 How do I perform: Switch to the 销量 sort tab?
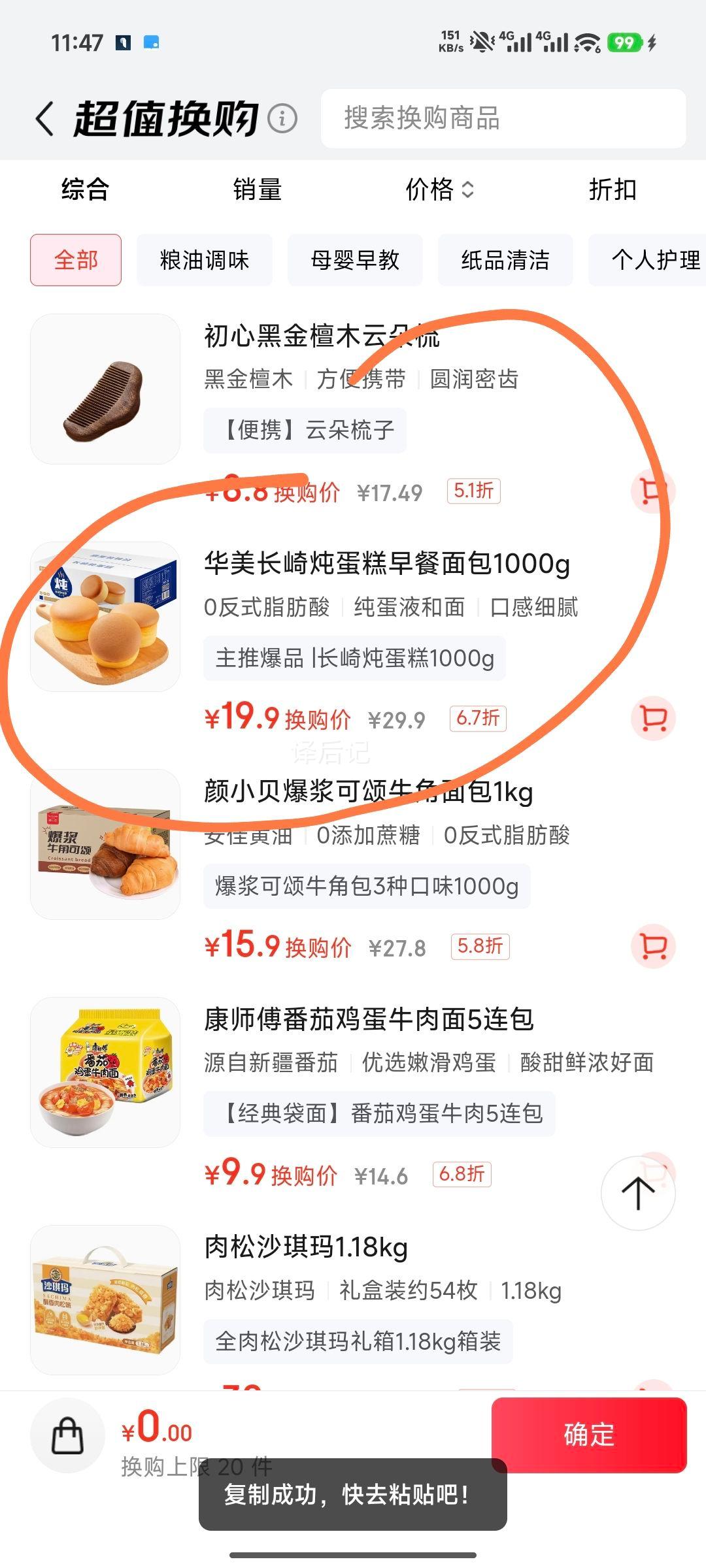tap(256, 190)
